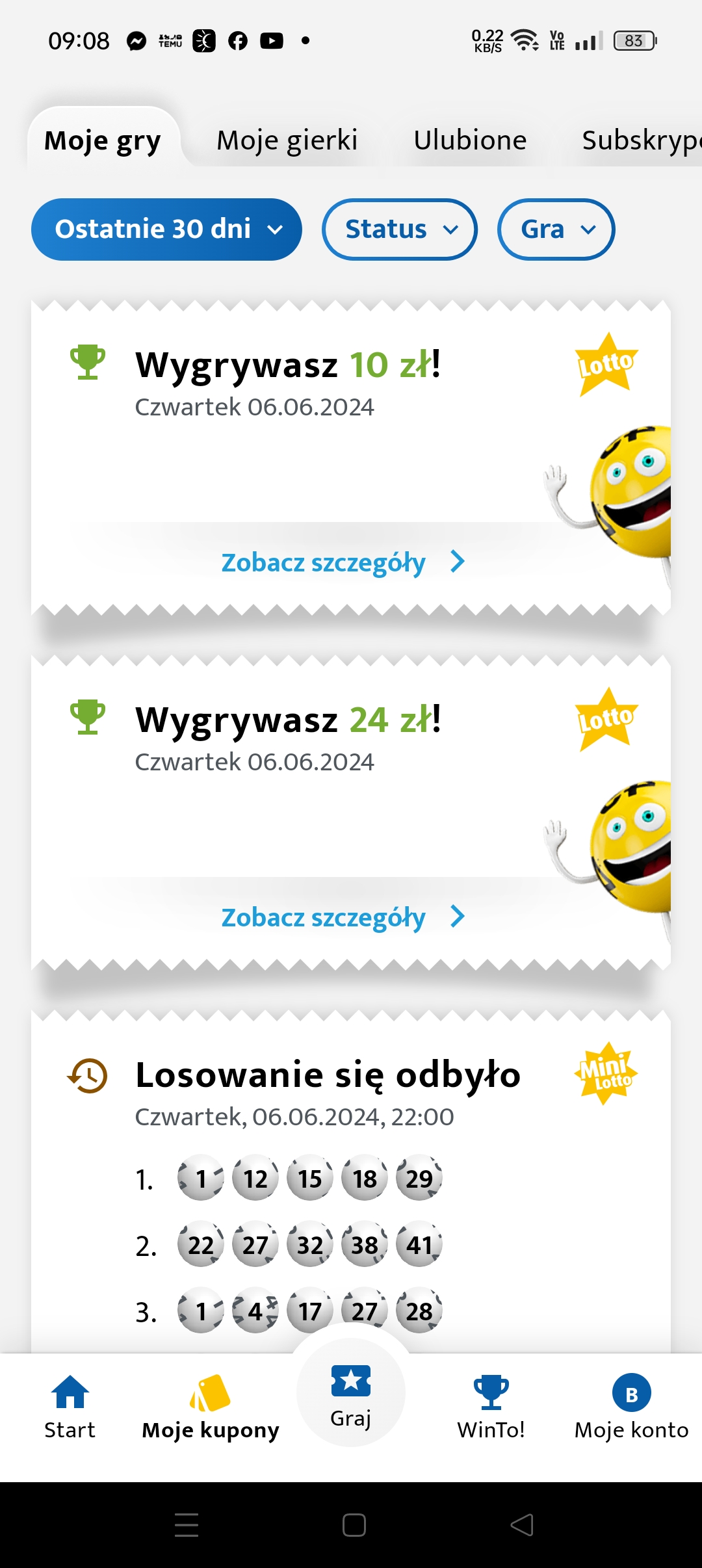Open Moje konto profile
The image size is (702, 1568).
coord(631,1407)
